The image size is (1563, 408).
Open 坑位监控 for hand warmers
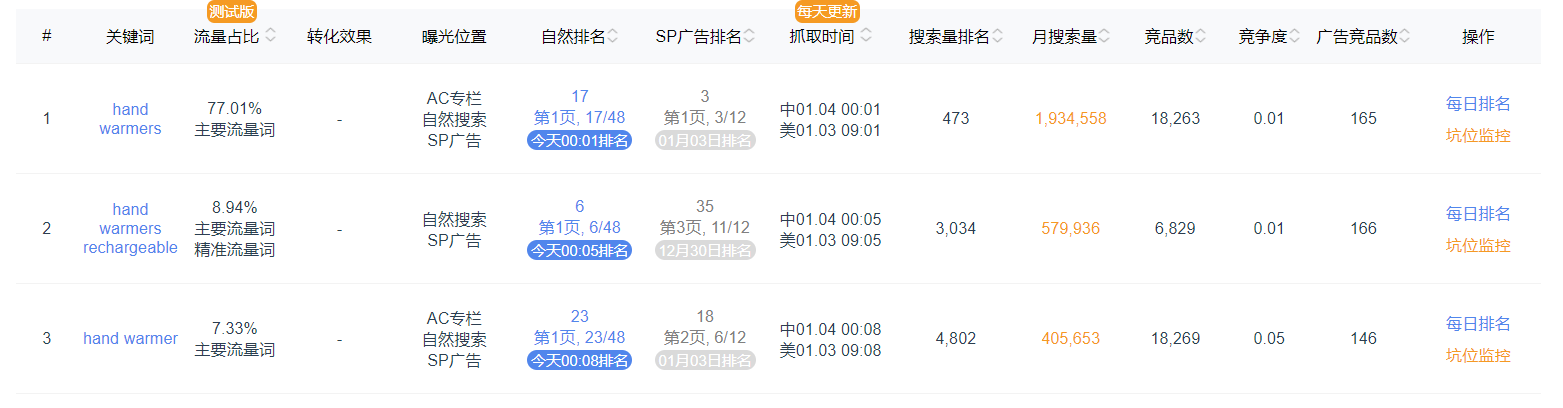(x=1478, y=136)
